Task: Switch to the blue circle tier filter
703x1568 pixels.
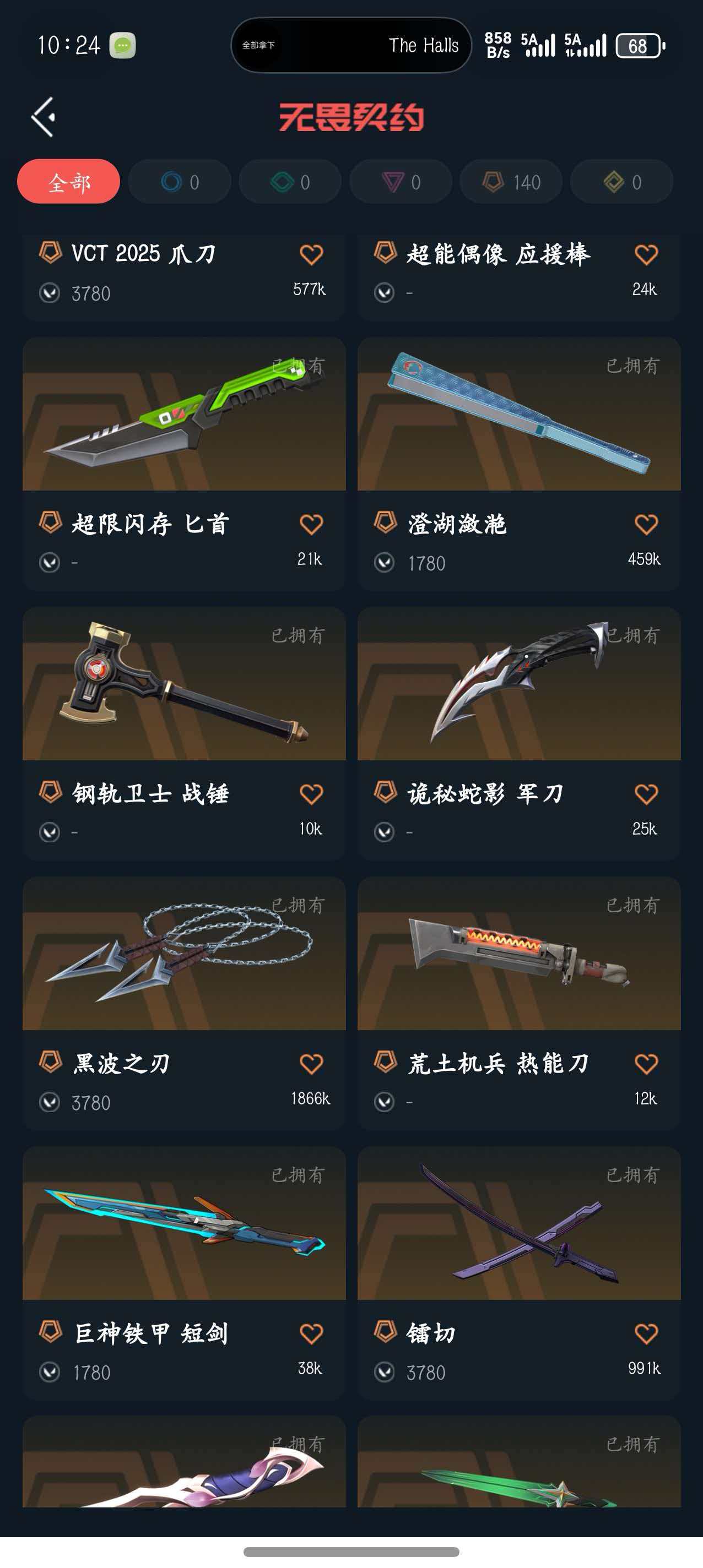Action: [180, 181]
